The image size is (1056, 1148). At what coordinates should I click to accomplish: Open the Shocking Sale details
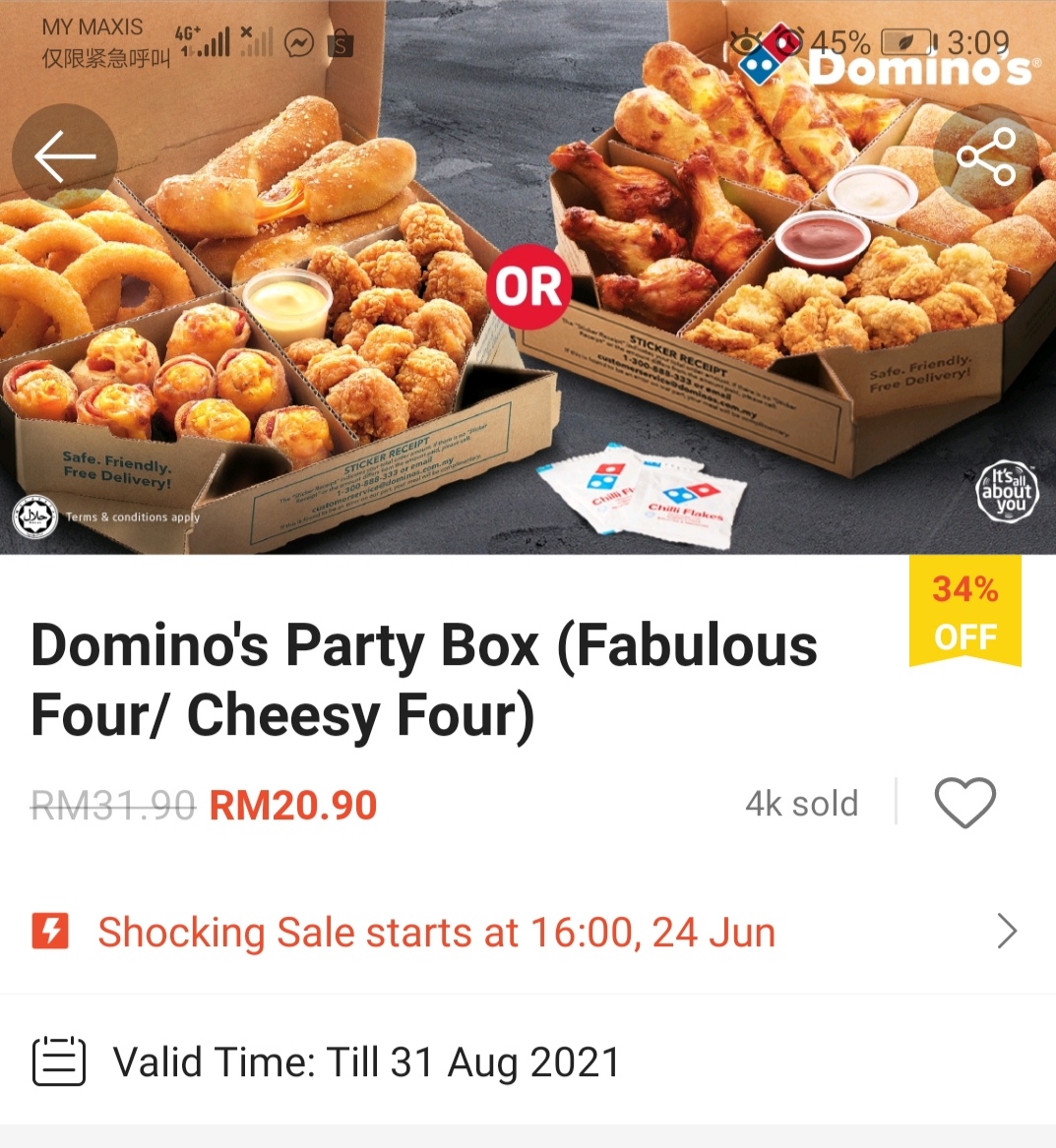pyautogui.click(x=528, y=933)
